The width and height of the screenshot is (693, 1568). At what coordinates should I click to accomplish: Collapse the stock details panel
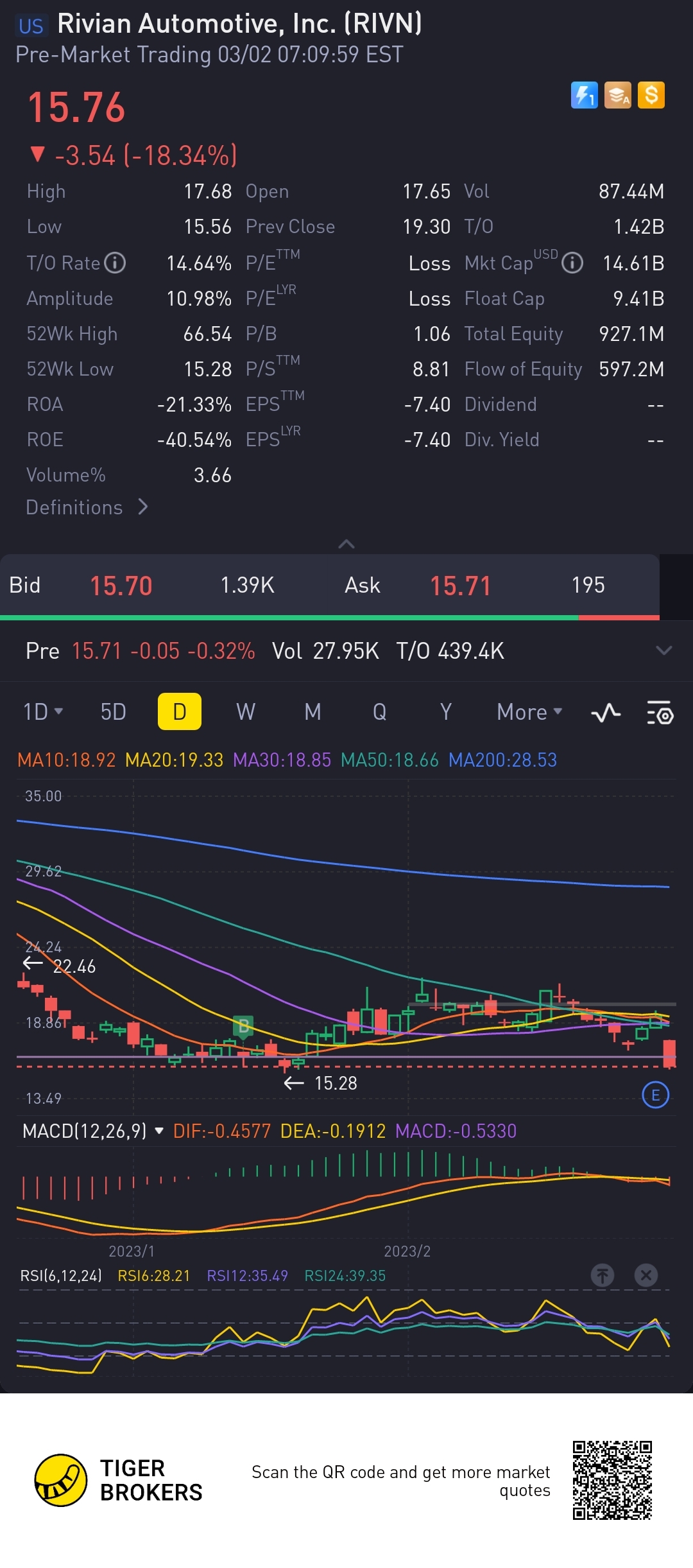click(346, 544)
